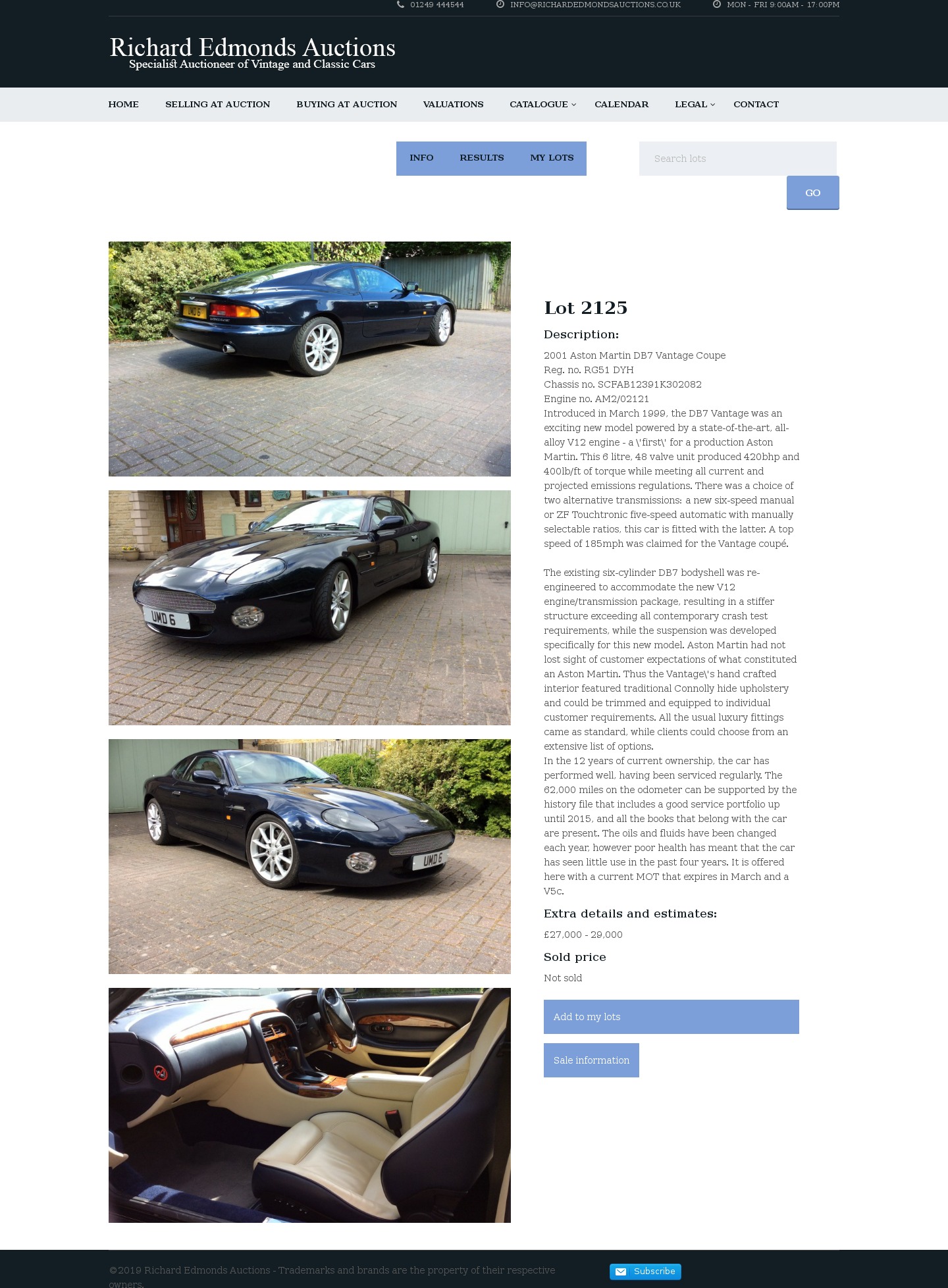The image size is (948, 1288).
Task: Visit the Valuations page
Action: click(x=453, y=105)
